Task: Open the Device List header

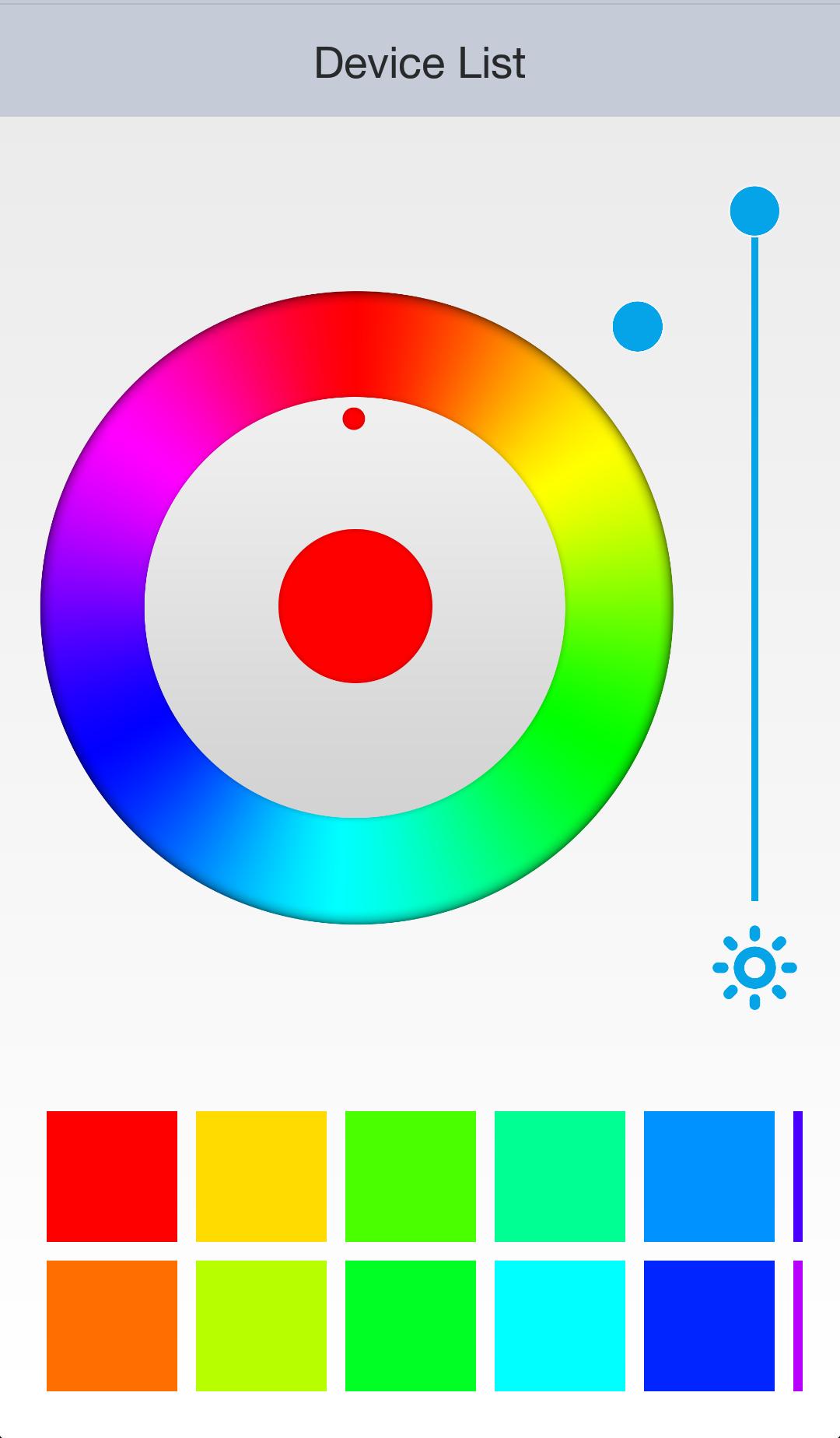Action: pos(420,63)
